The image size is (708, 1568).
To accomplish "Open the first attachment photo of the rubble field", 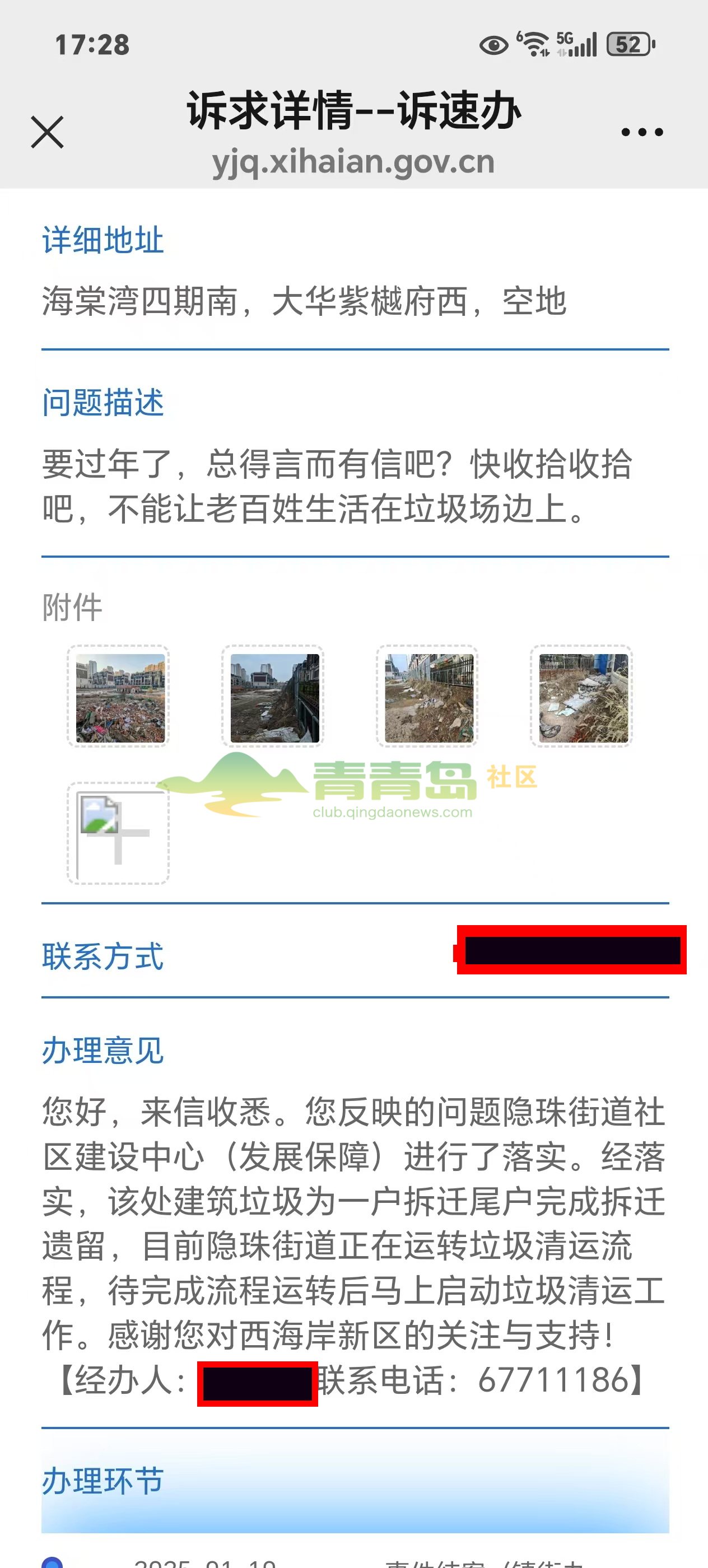I will click(x=119, y=697).
